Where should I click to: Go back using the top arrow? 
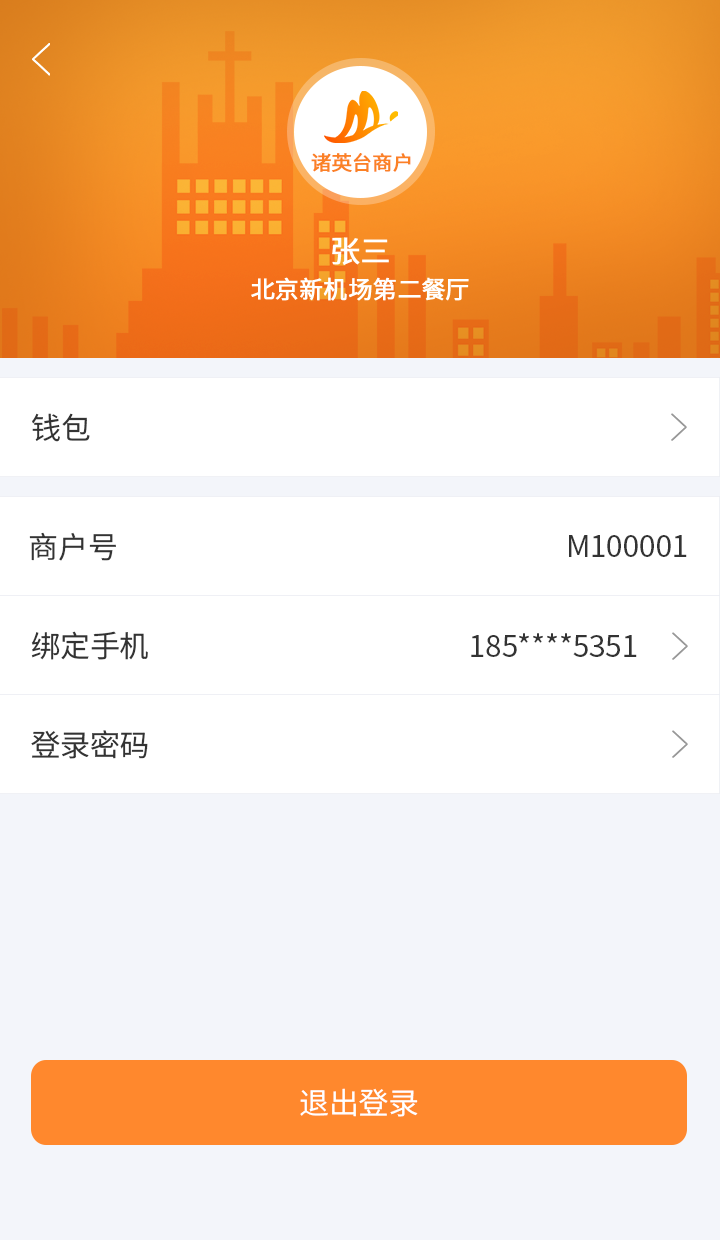coord(41,60)
